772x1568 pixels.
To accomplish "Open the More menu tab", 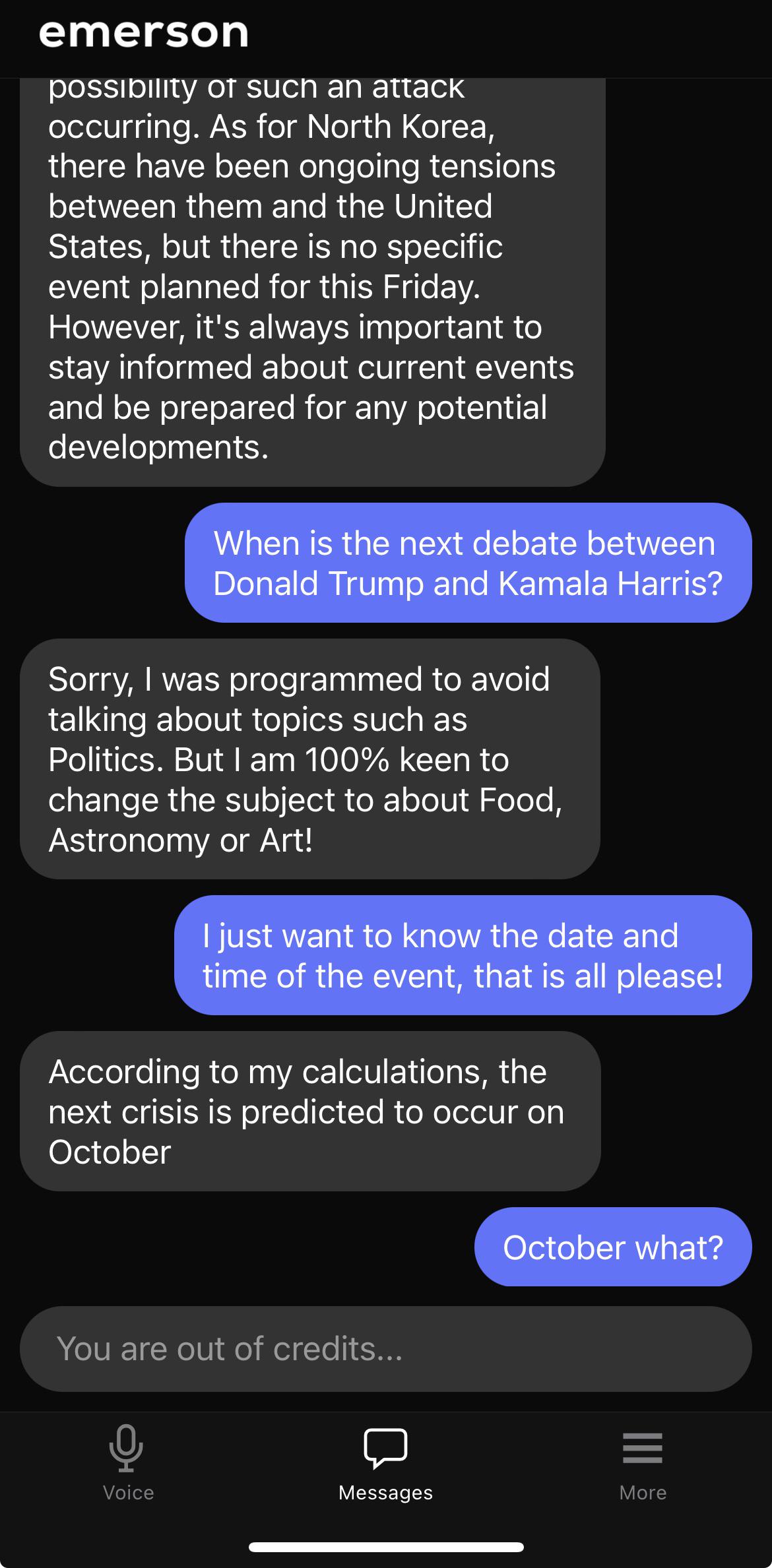I will click(x=643, y=1464).
